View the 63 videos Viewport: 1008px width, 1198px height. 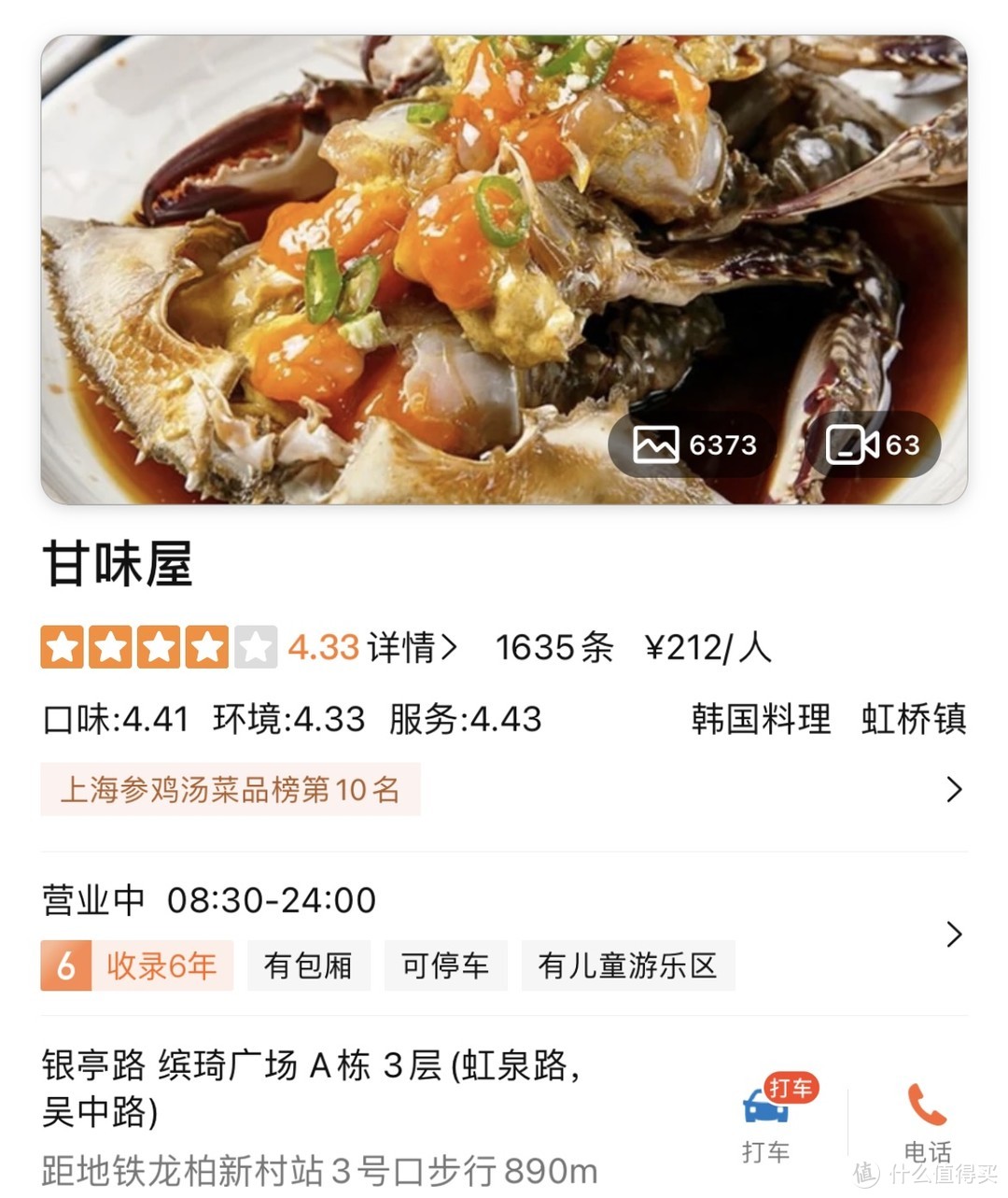coord(873,444)
